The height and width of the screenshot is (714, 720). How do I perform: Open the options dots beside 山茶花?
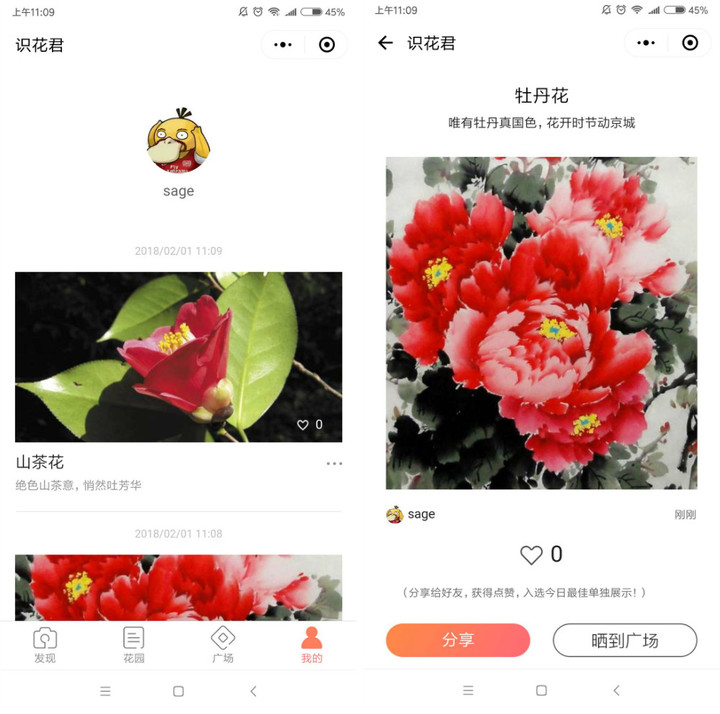click(334, 463)
